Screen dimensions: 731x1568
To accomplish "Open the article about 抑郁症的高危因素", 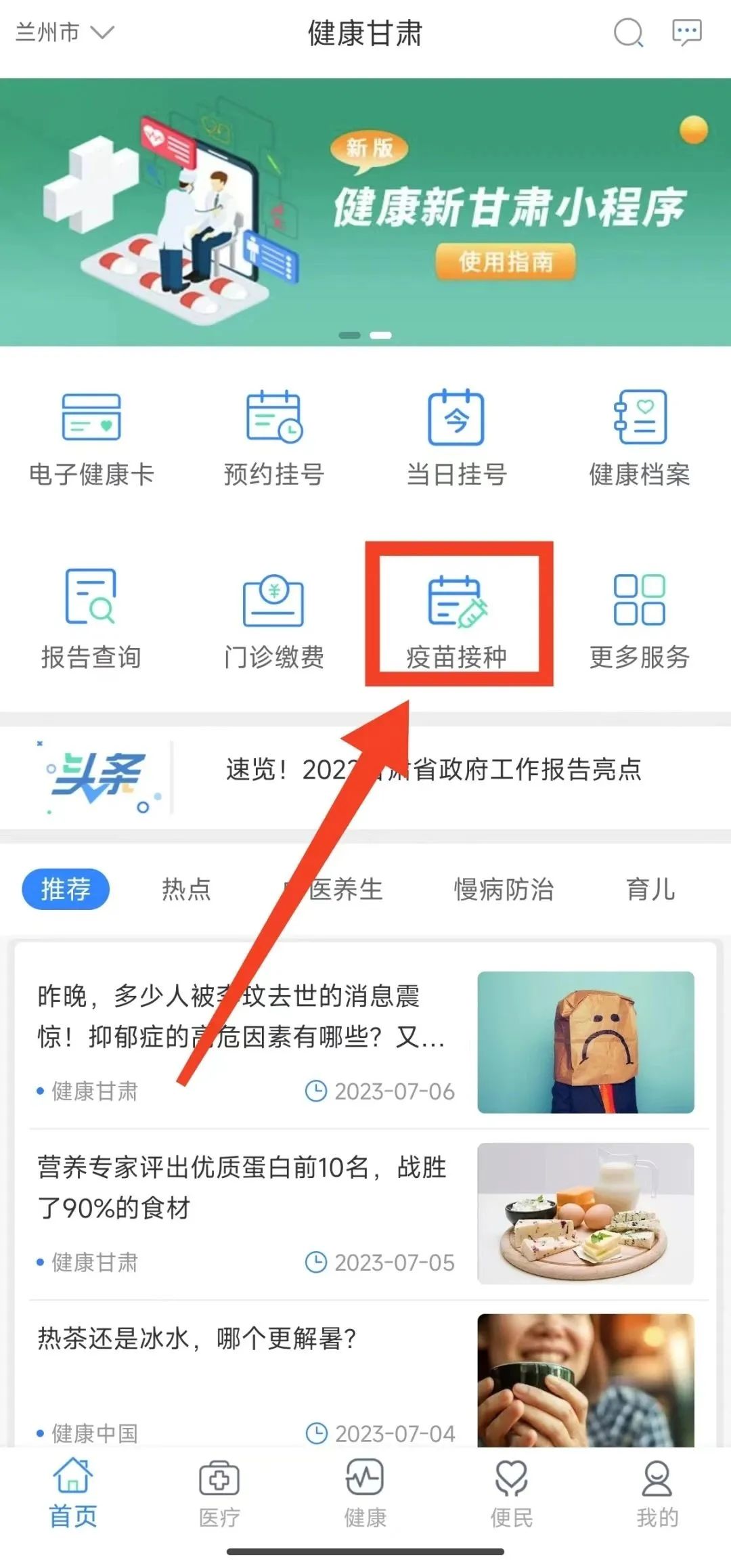I will (244, 1017).
